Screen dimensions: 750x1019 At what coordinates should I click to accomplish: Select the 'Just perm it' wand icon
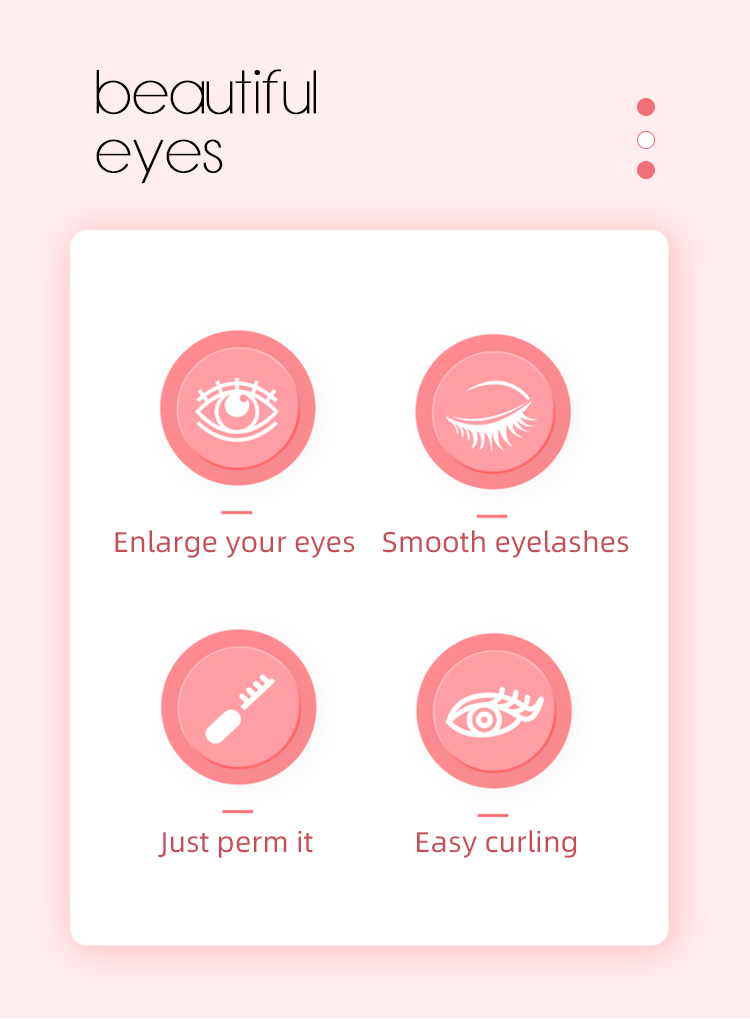[238, 707]
